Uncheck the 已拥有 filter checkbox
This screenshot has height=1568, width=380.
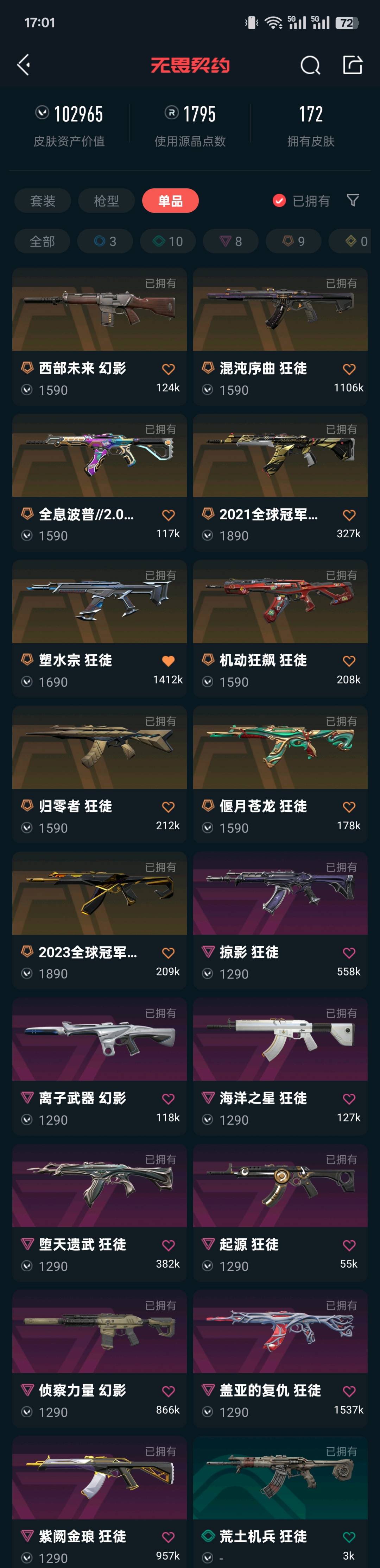click(279, 201)
